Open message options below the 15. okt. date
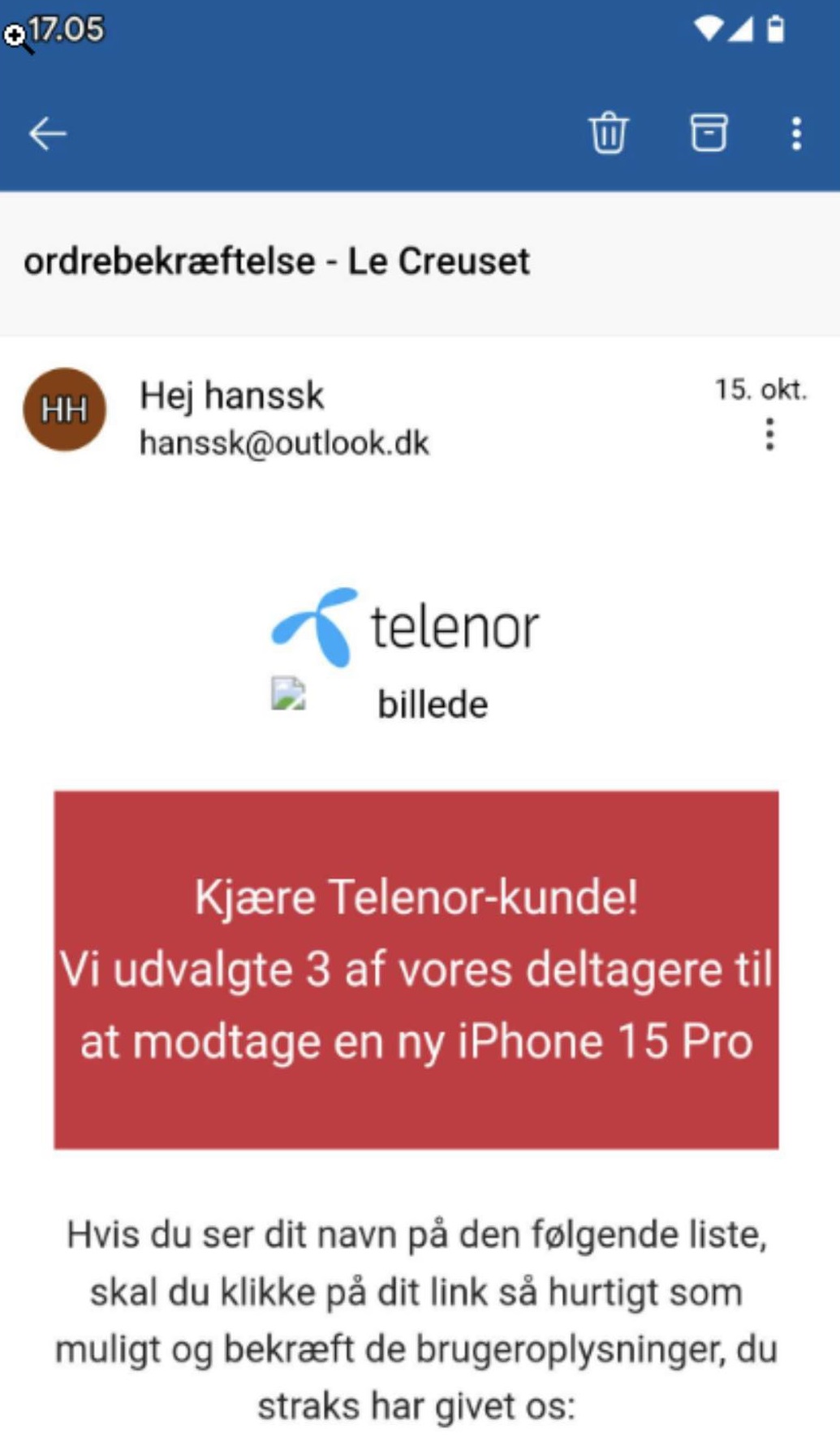 pos(769,434)
